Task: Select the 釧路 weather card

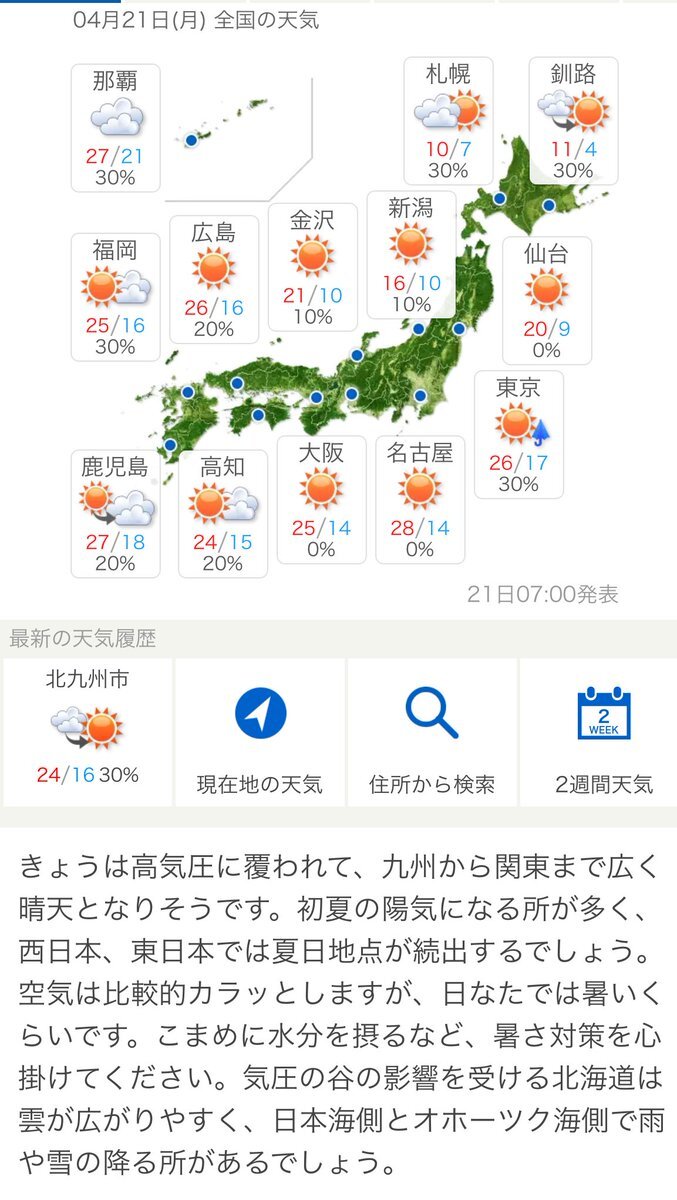Action: coord(574,120)
